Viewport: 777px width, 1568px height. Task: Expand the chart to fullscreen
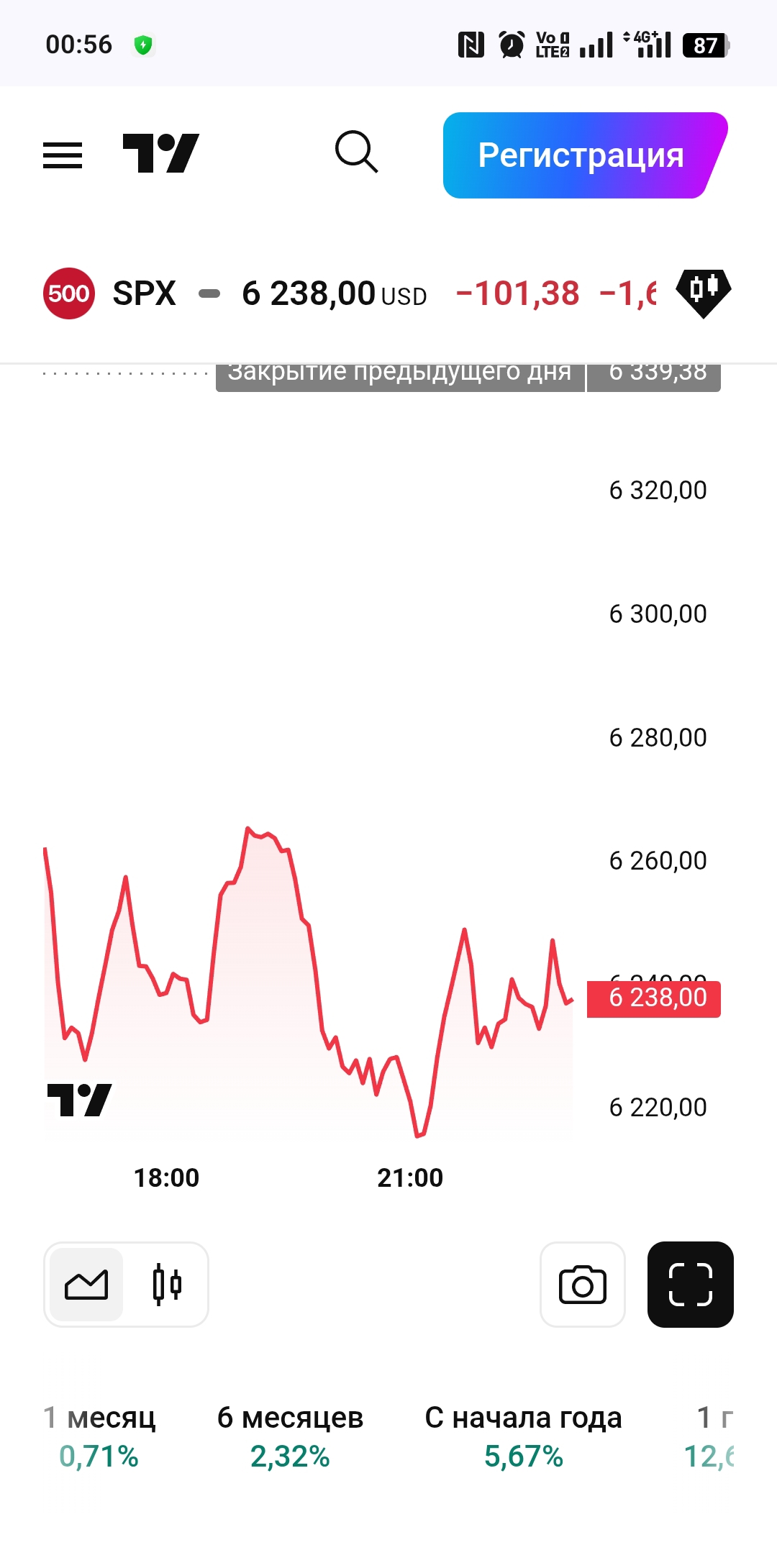point(690,1285)
